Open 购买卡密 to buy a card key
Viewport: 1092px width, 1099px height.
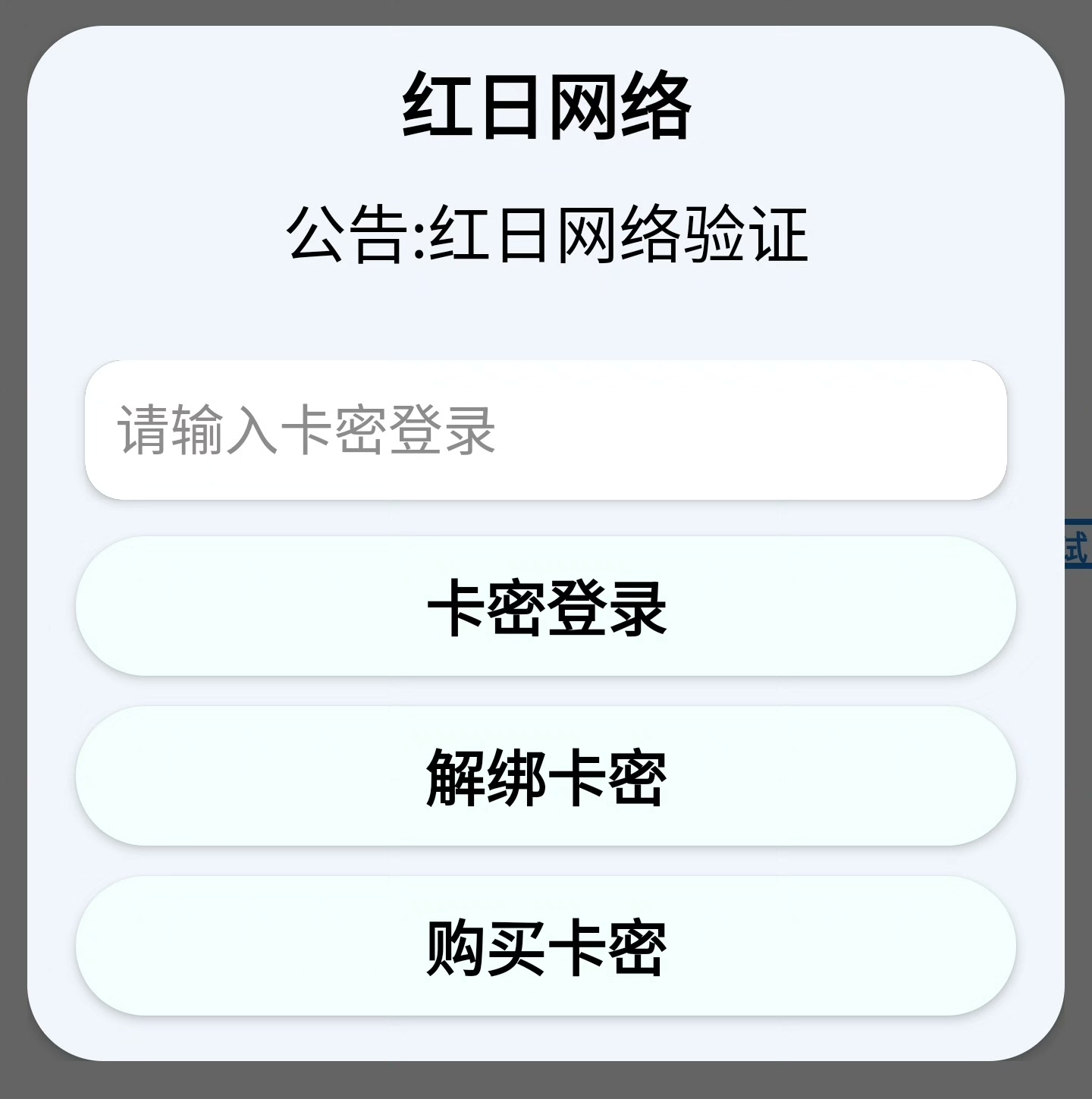(x=546, y=946)
